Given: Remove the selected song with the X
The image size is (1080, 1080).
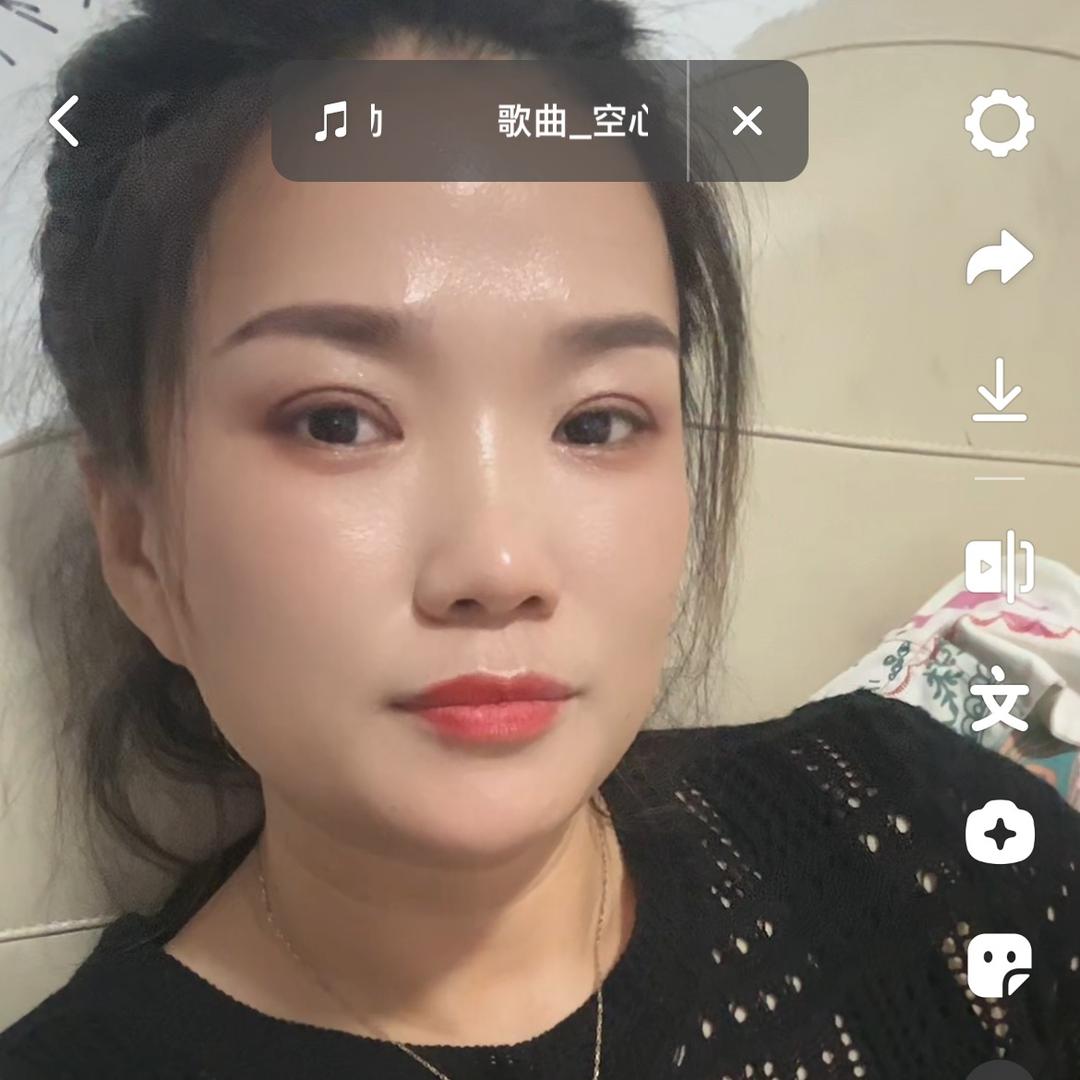Looking at the screenshot, I should pos(747,122).
